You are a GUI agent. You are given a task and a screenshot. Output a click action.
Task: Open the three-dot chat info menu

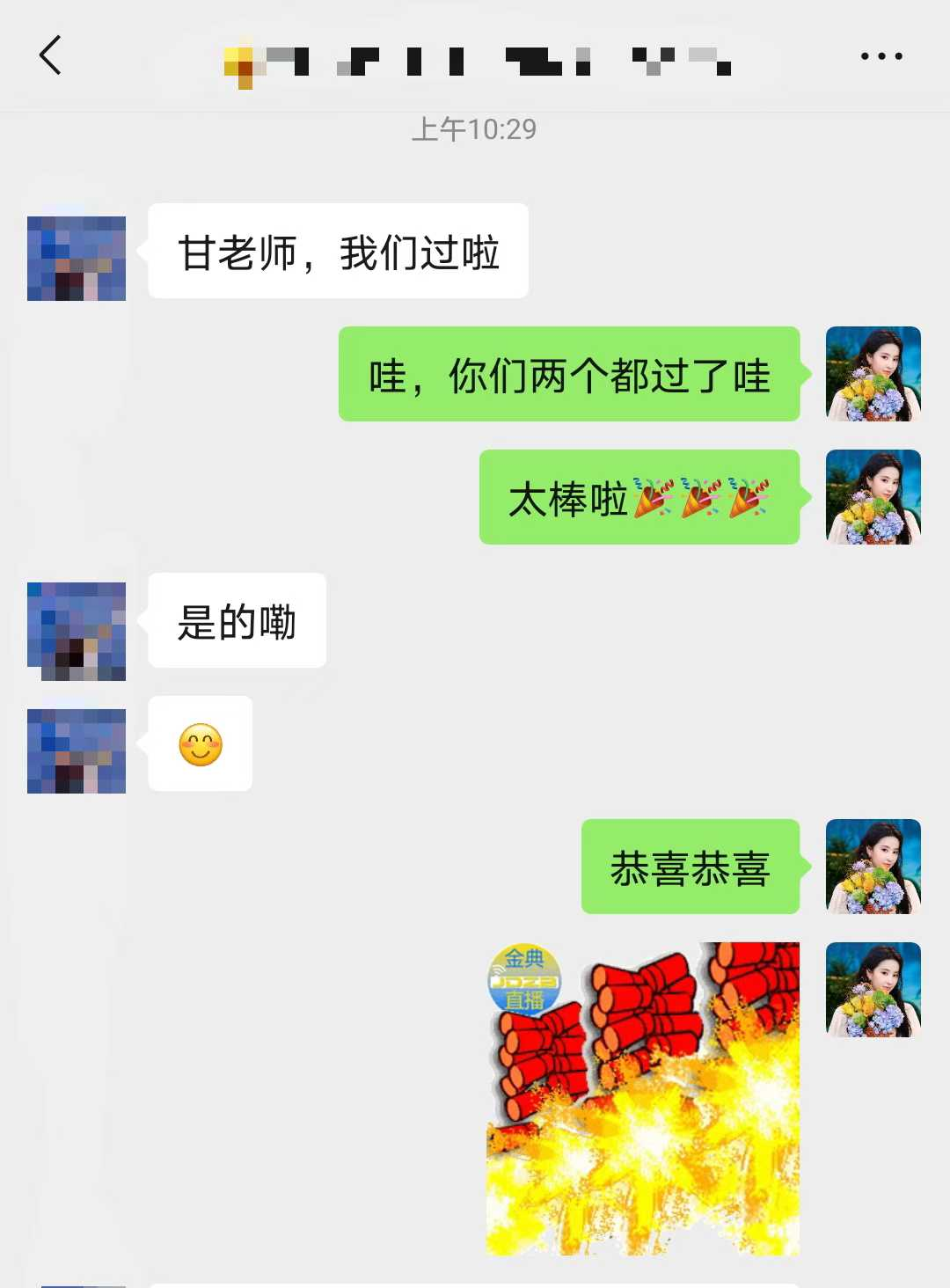point(881,56)
